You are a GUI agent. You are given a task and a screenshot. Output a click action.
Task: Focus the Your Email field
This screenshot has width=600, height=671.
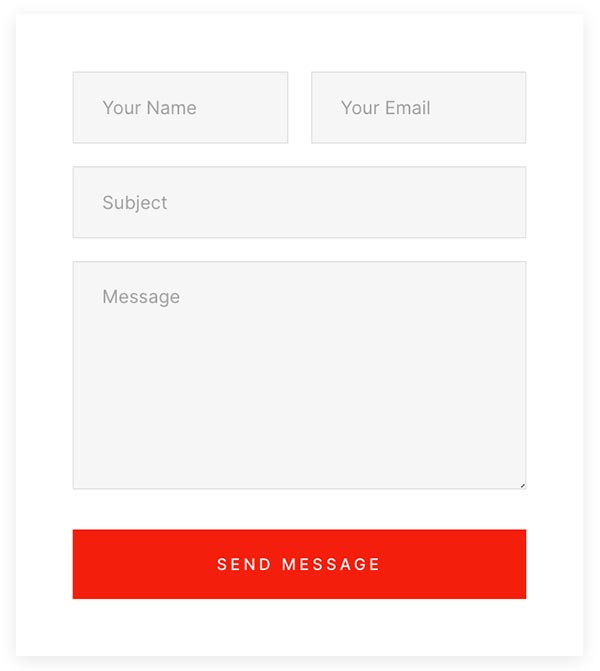pyautogui.click(x=418, y=107)
